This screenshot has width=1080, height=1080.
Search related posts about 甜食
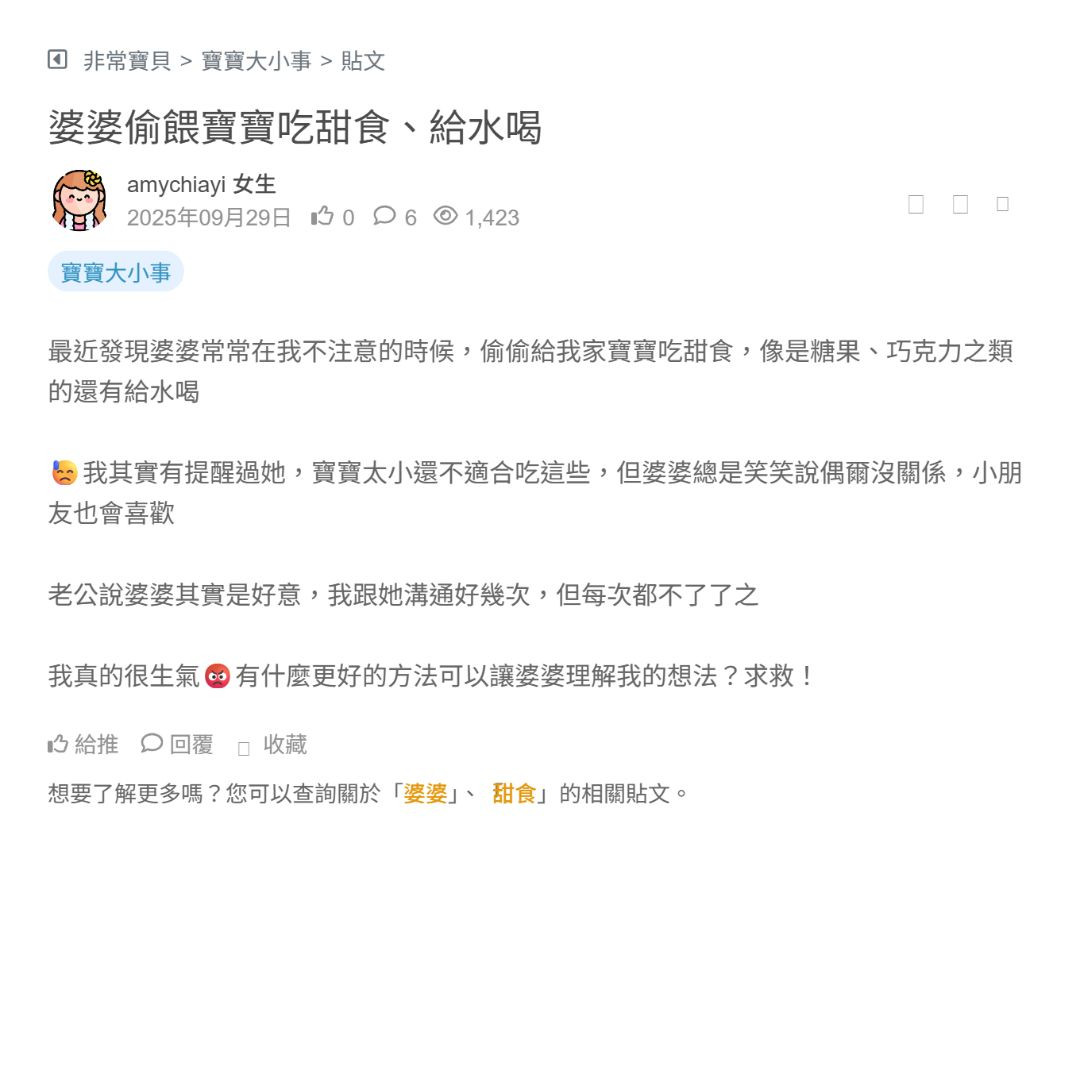pyautogui.click(x=514, y=794)
